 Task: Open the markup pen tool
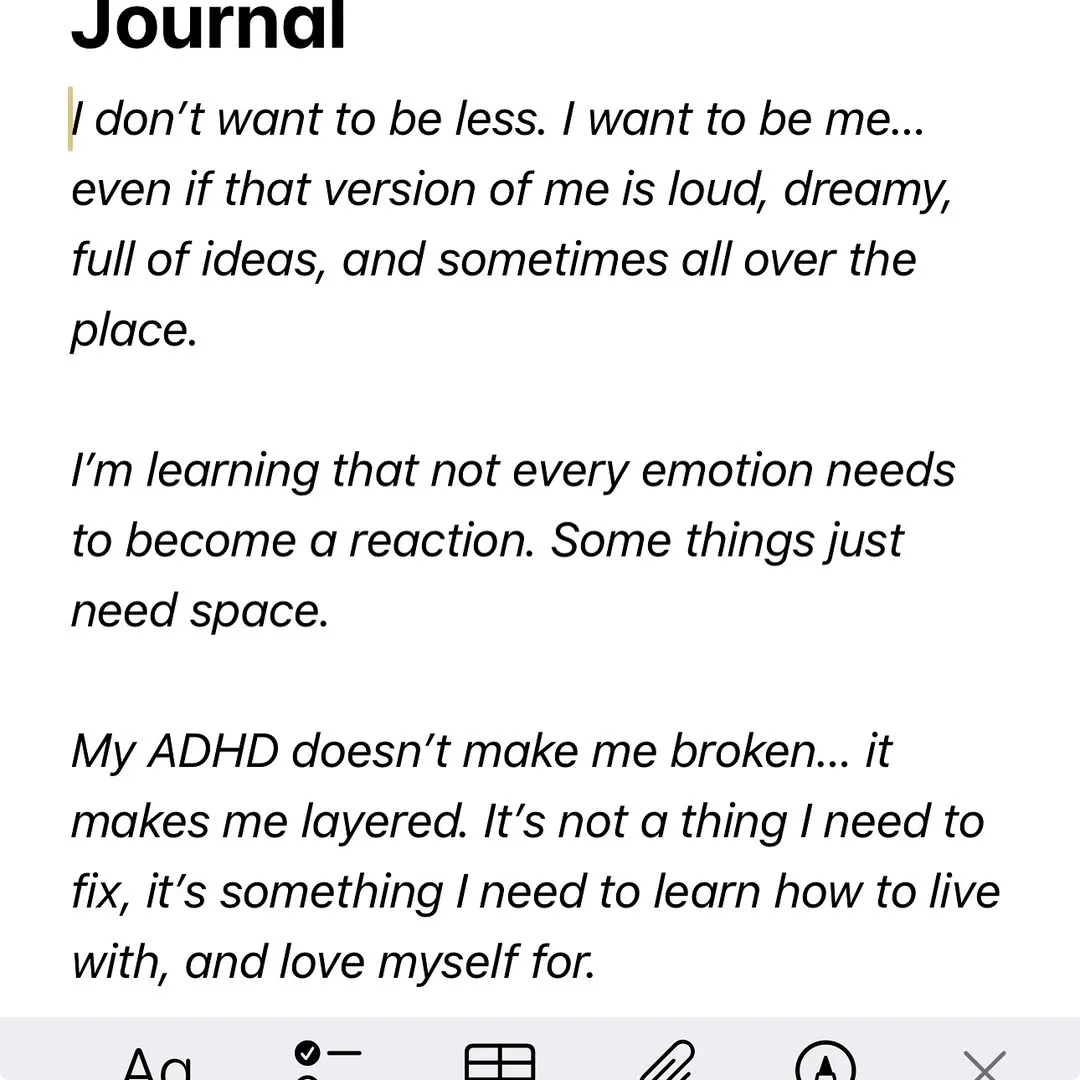pos(825,1063)
